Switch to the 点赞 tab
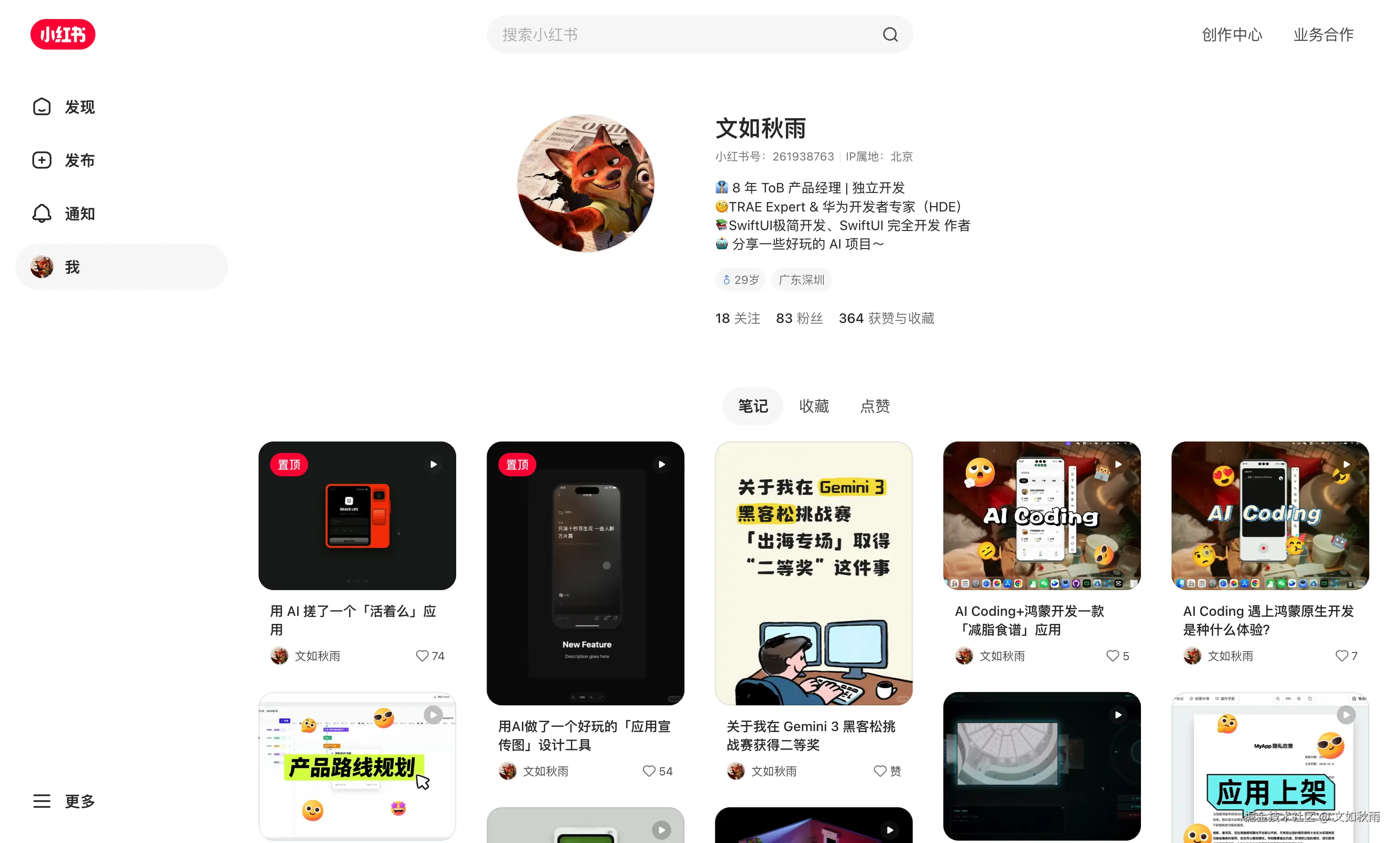This screenshot has height=843, width=1400. [x=874, y=406]
